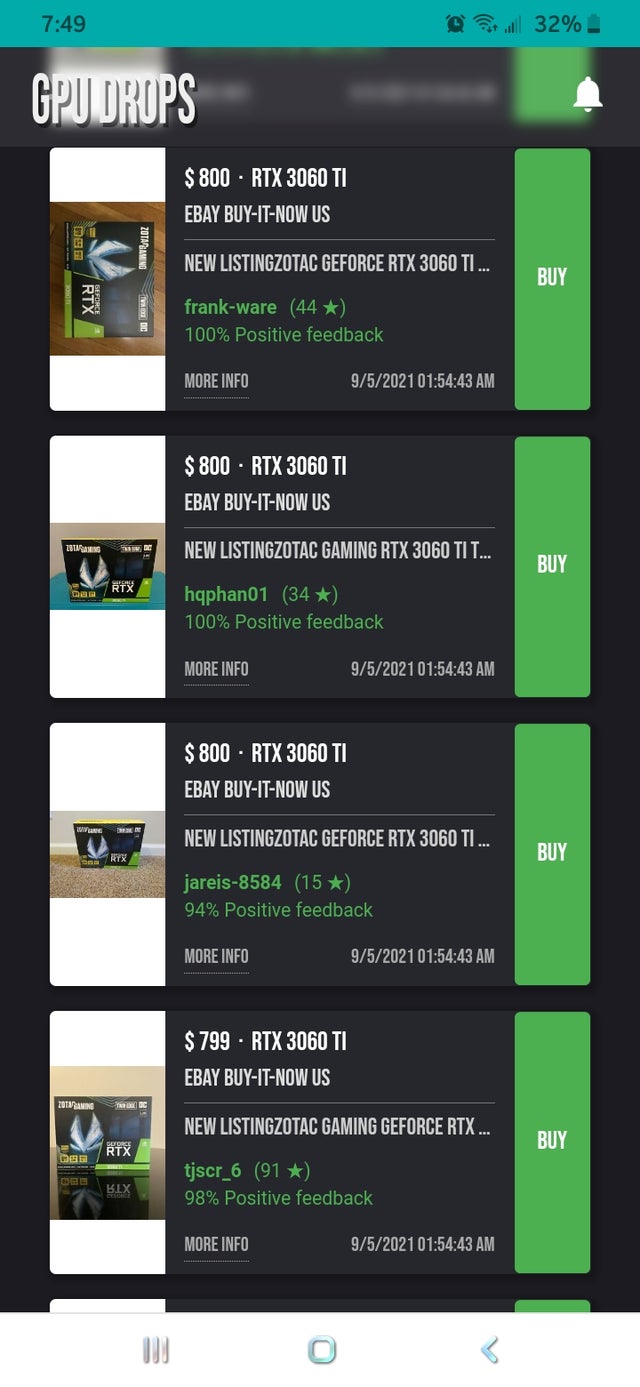Viewport: 640px width, 1387px height.
Task: Go to the home screen
Action: 321,1350
